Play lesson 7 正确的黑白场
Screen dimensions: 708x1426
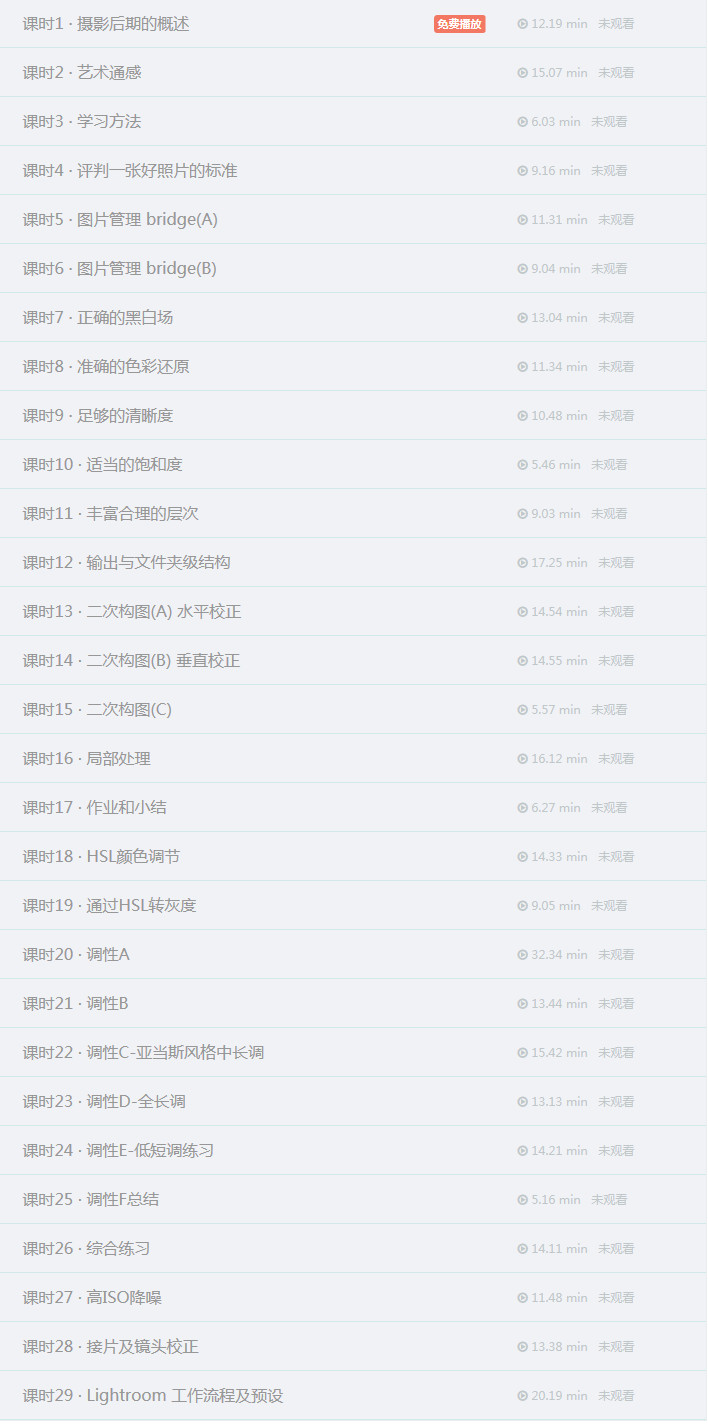pos(353,318)
